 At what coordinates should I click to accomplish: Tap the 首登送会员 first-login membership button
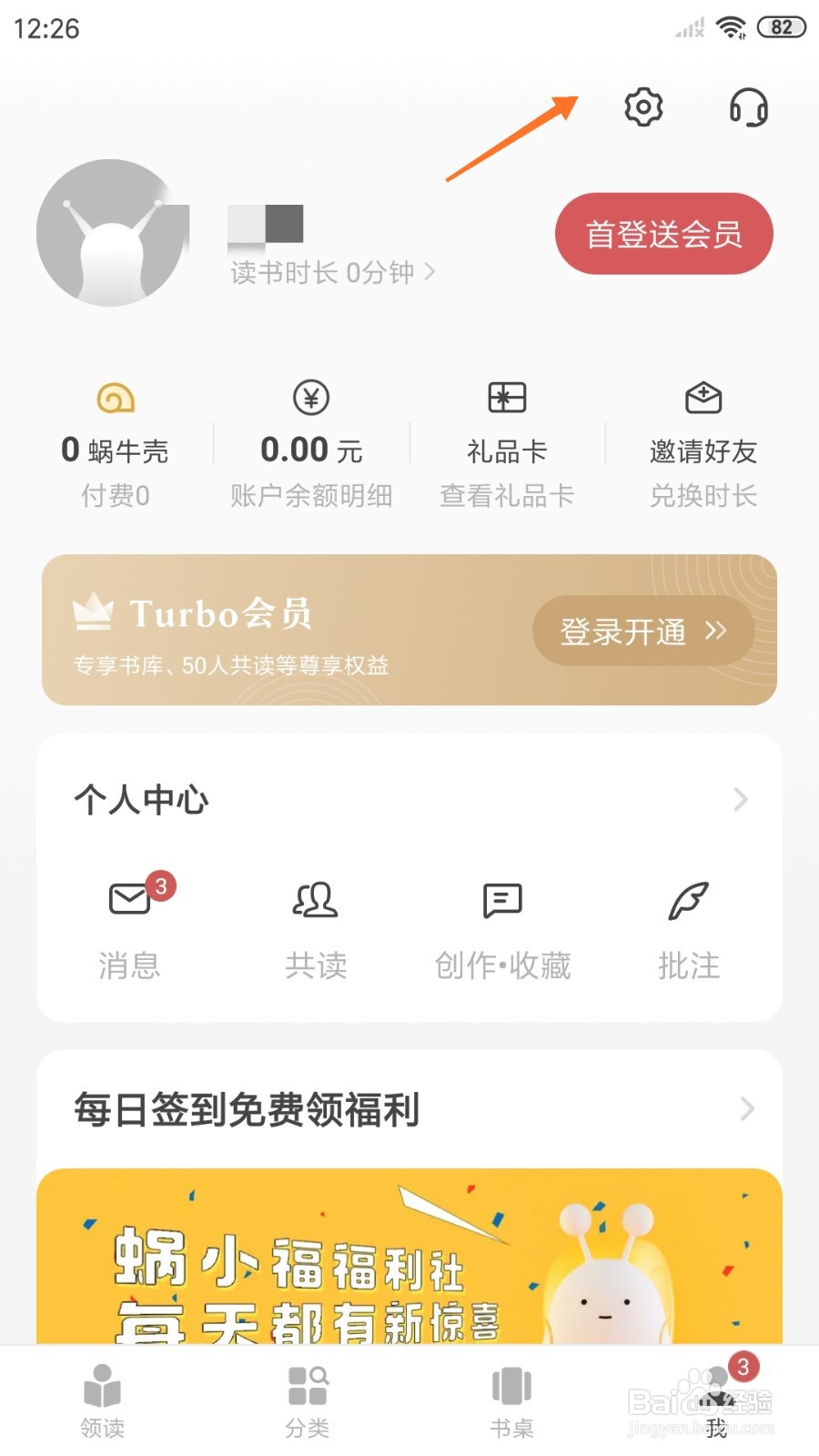[663, 234]
